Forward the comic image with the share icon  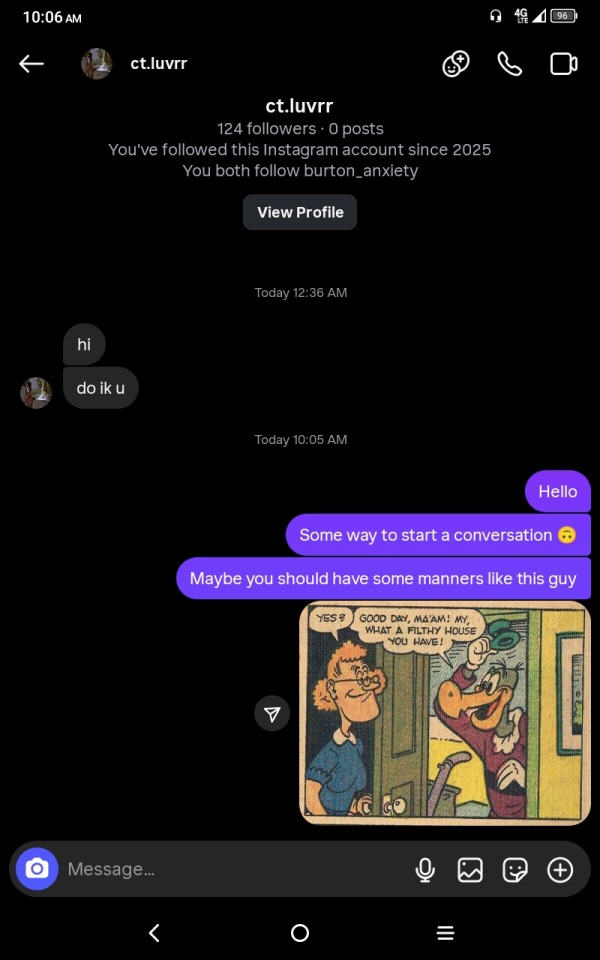[272, 713]
